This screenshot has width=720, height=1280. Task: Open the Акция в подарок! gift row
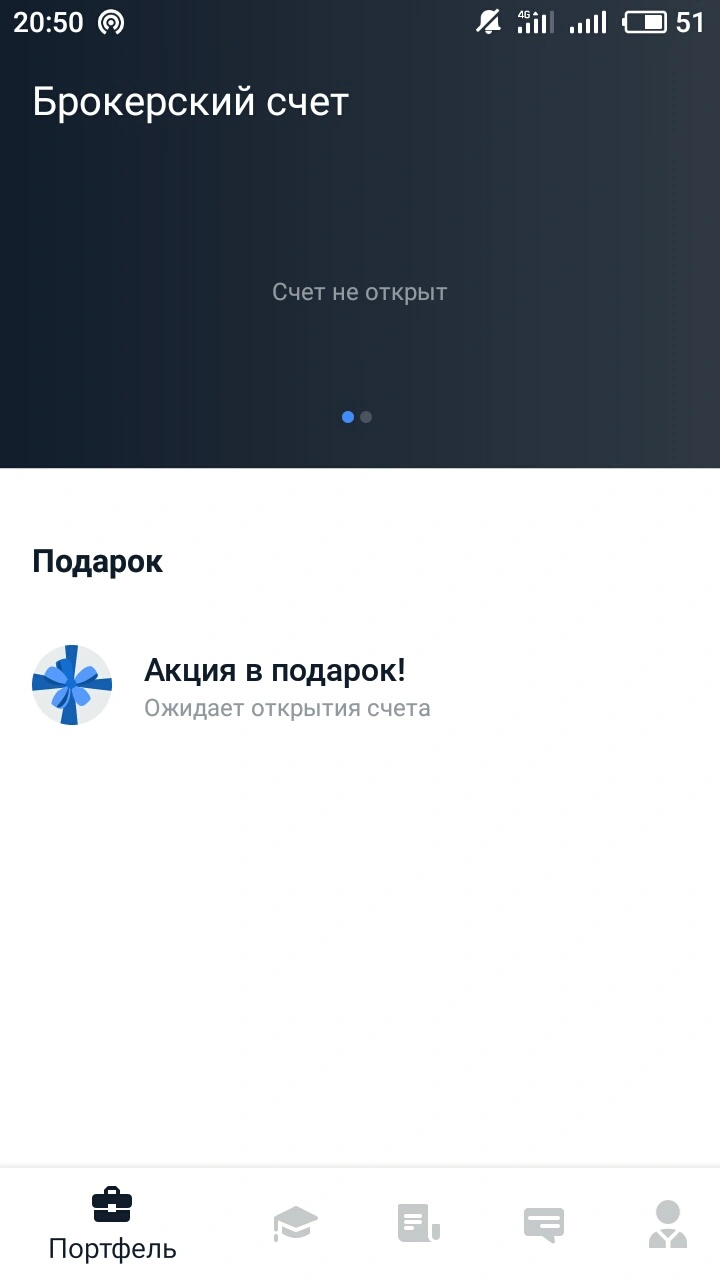pyautogui.click(x=360, y=686)
